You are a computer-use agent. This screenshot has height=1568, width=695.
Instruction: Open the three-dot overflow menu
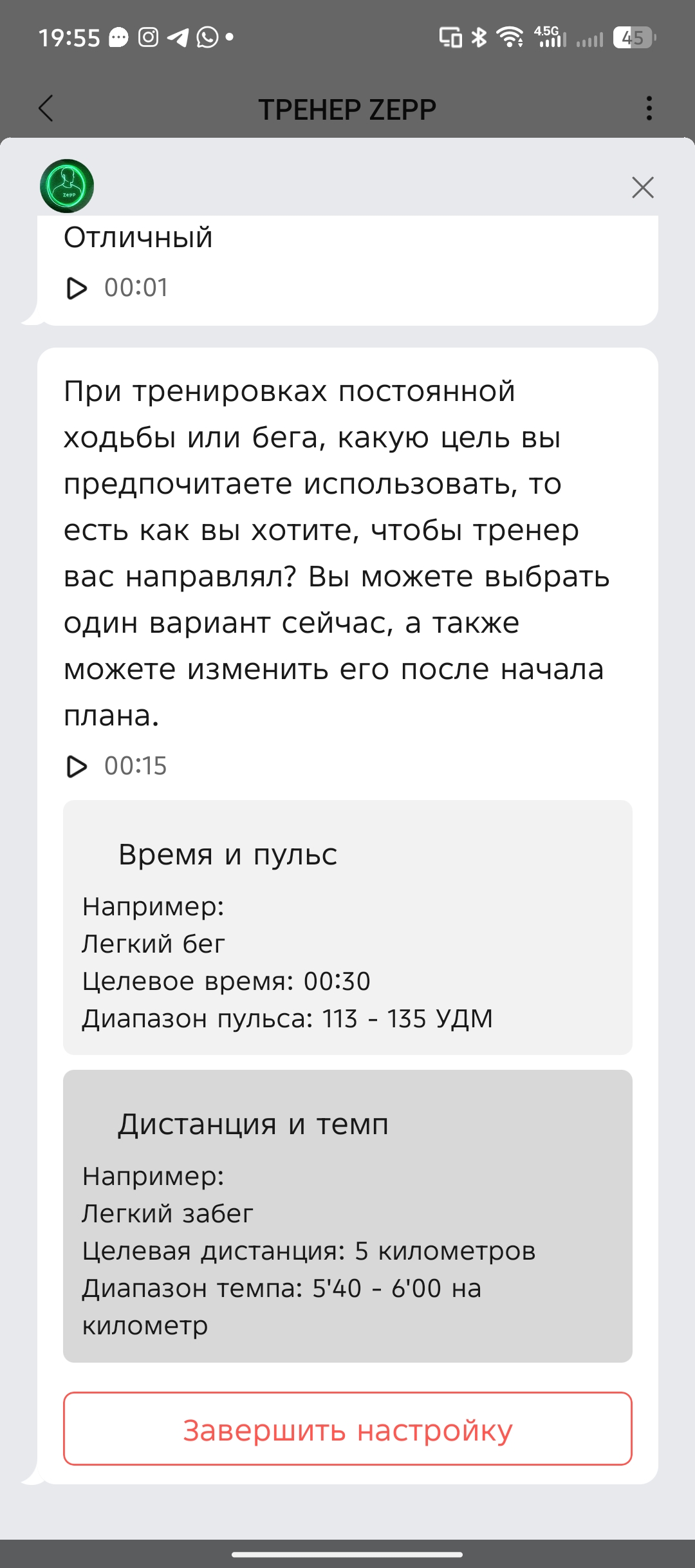(649, 109)
